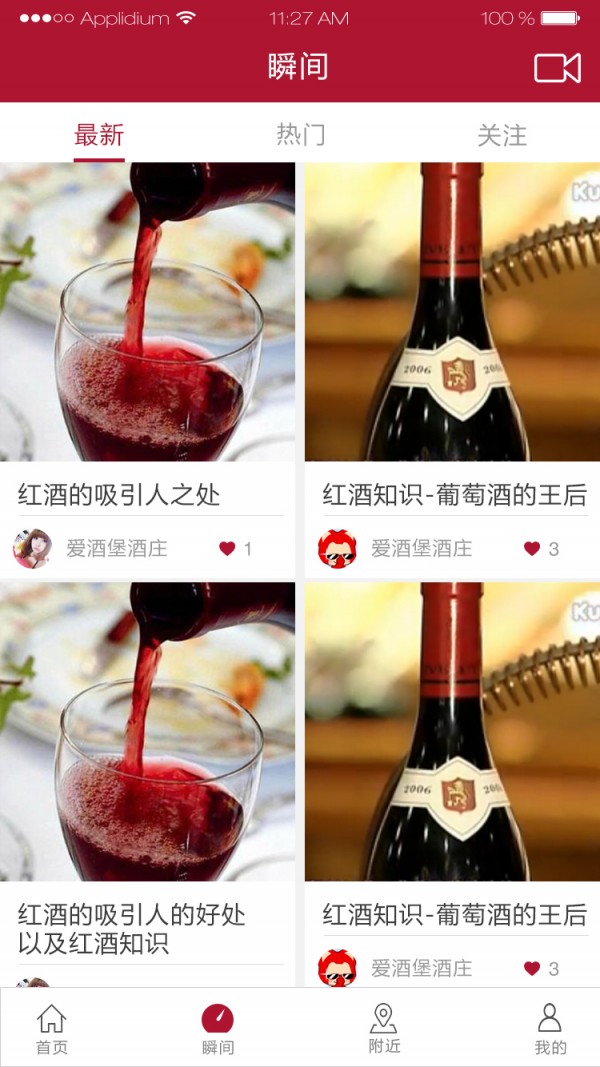View 爱酒堡酒庄 avatar under 红酒的吸引人之处
This screenshot has width=600, height=1067.
(x=32, y=548)
